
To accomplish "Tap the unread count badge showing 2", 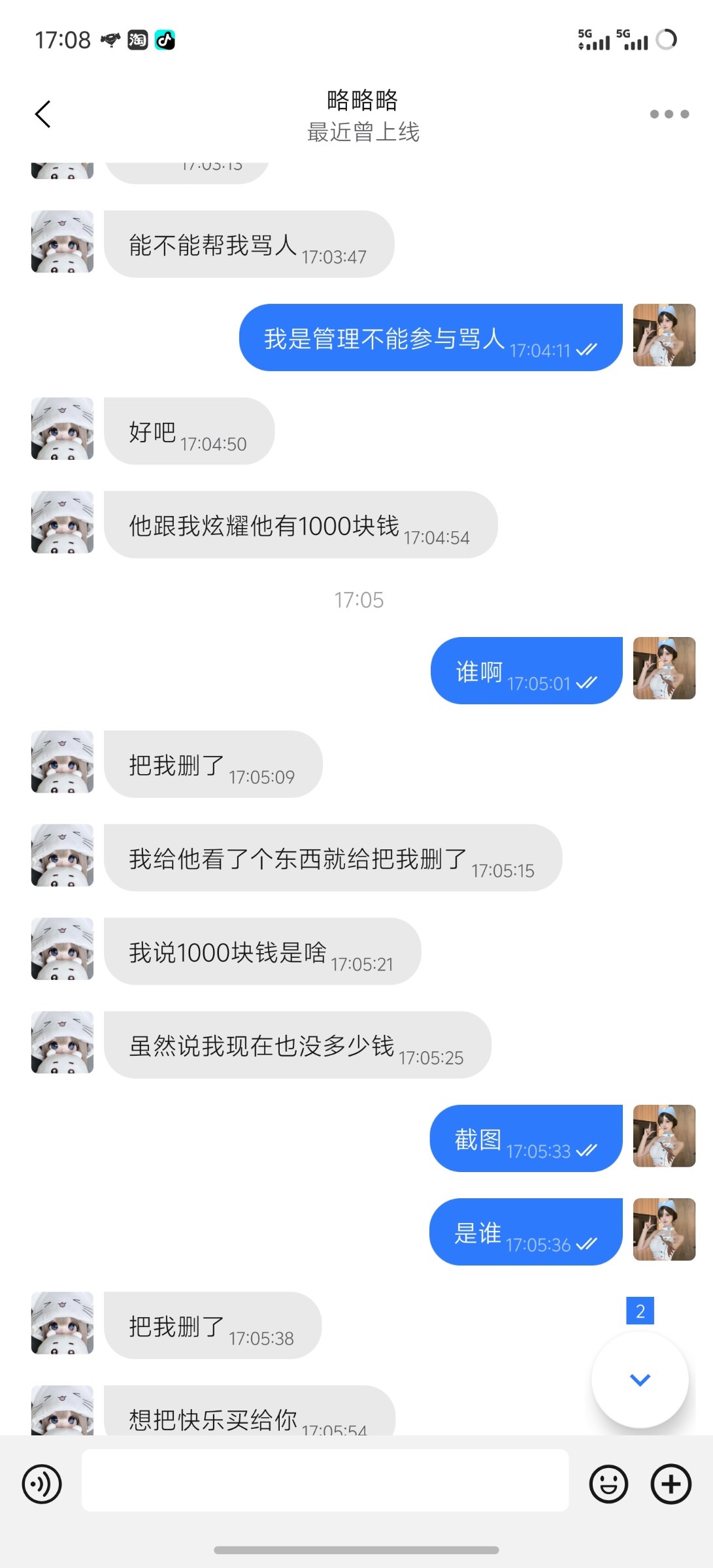I will pos(640,1311).
